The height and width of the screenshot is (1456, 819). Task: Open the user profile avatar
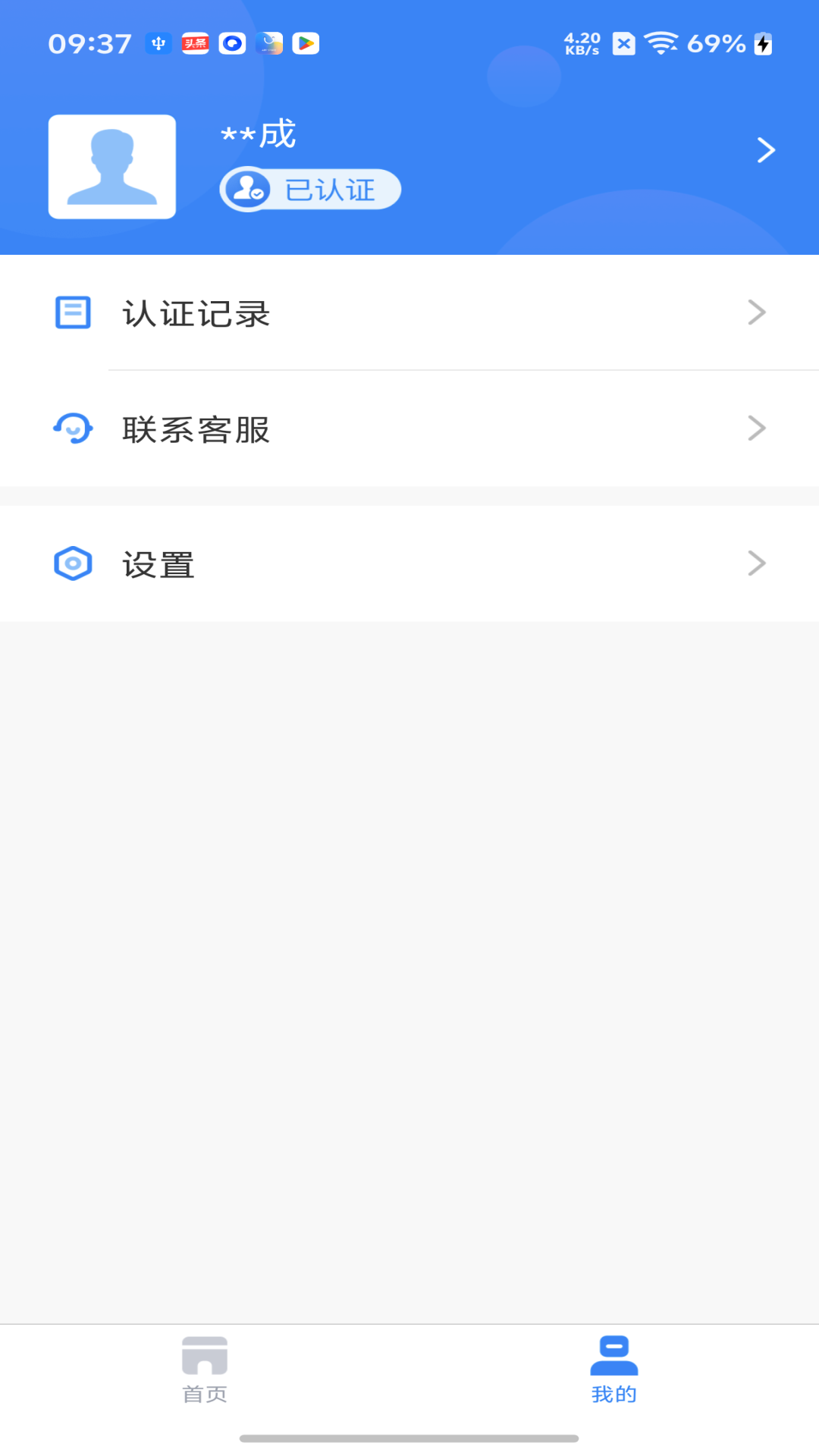coord(111,166)
